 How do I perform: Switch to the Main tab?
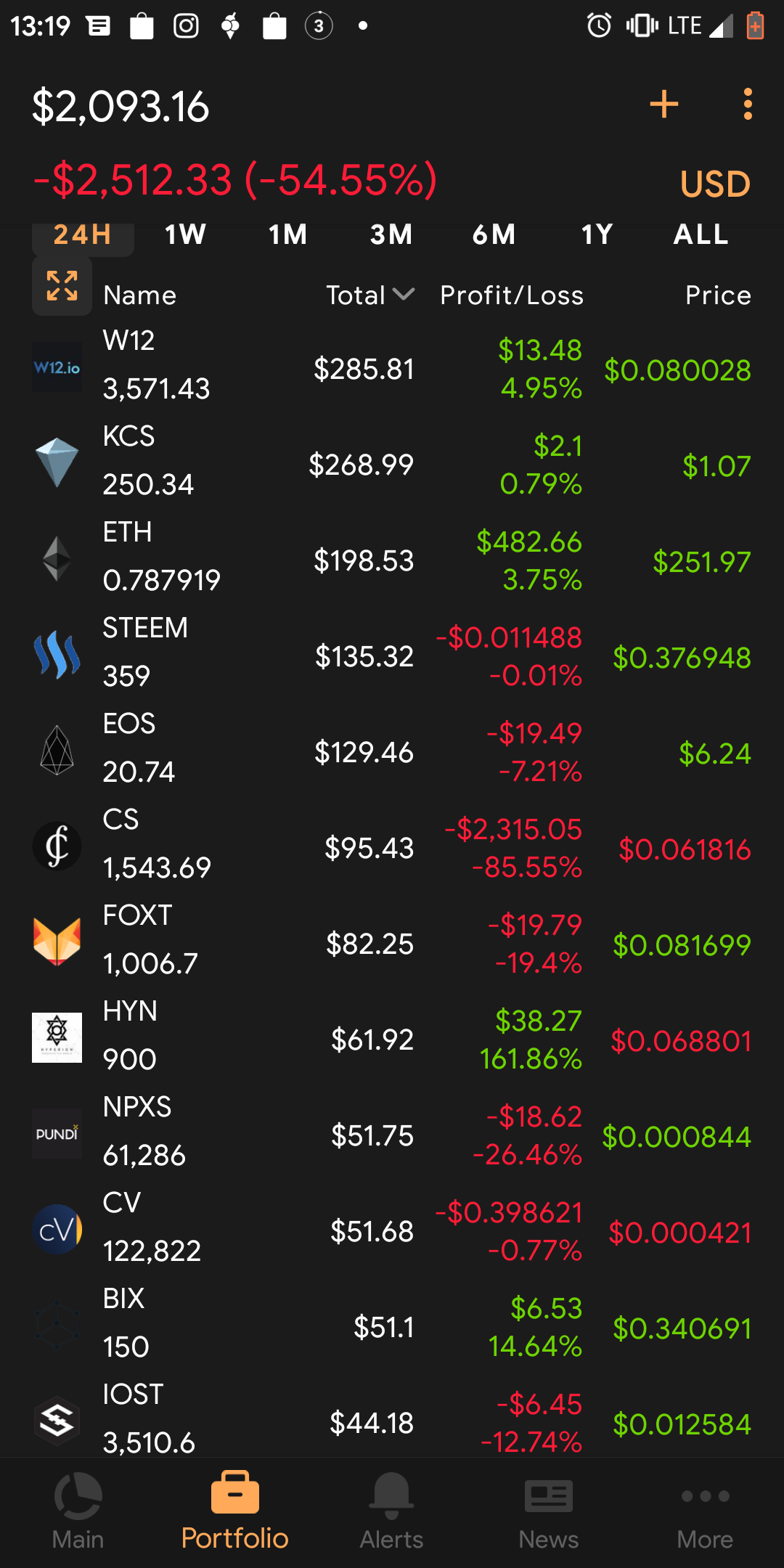(x=77, y=1510)
